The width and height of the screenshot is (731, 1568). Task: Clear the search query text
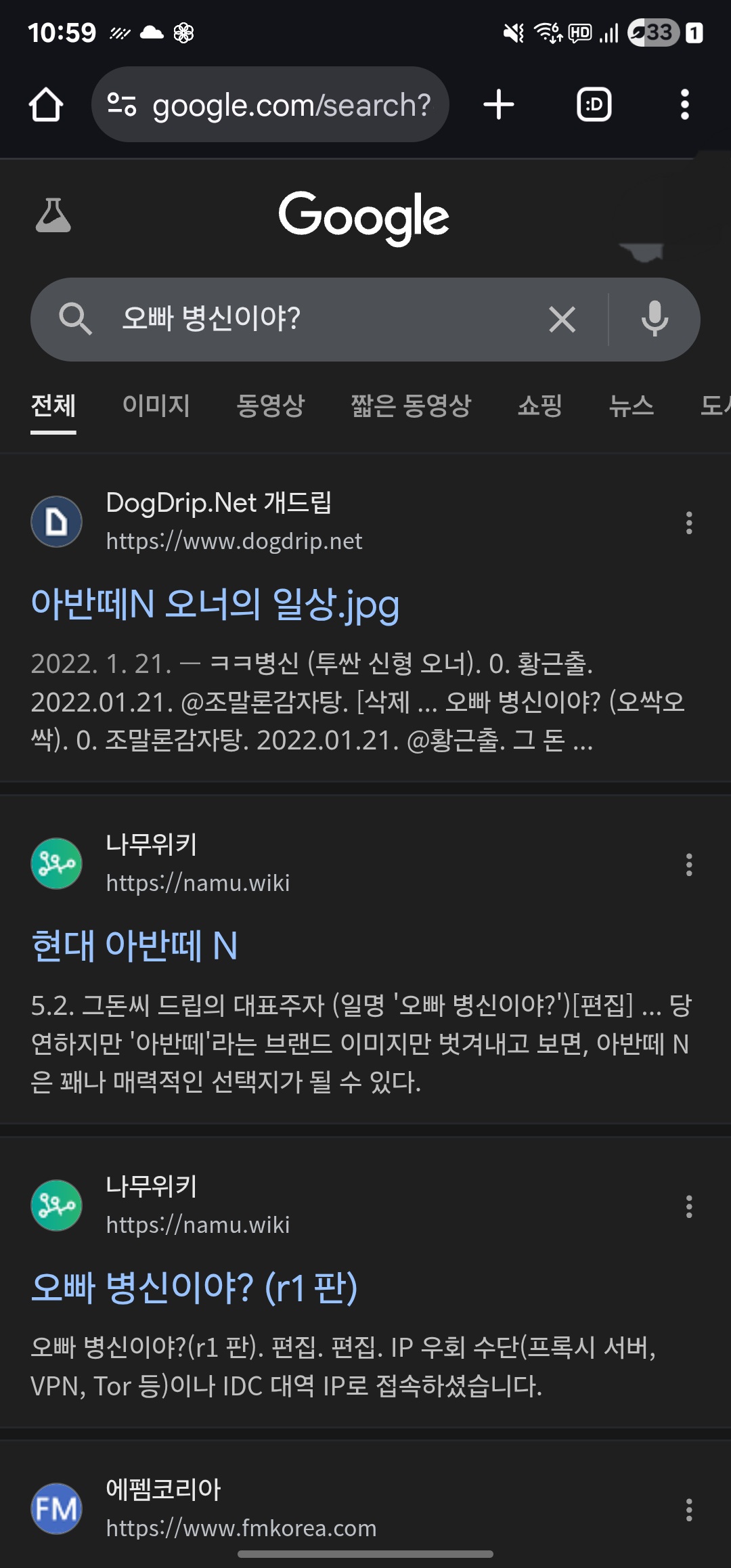[x=562, y=320]
